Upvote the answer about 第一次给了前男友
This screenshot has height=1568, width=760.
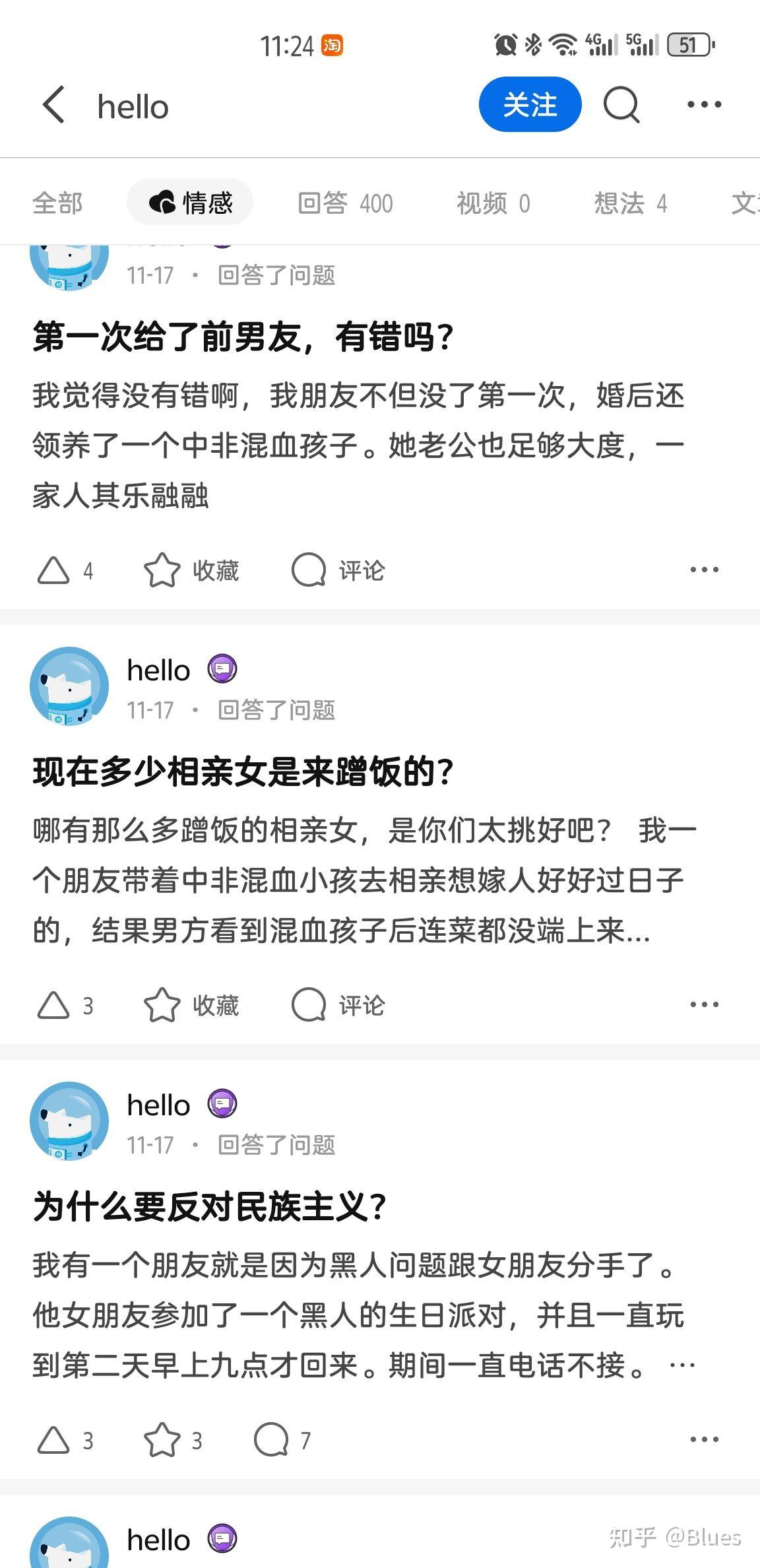coord(65,570)
